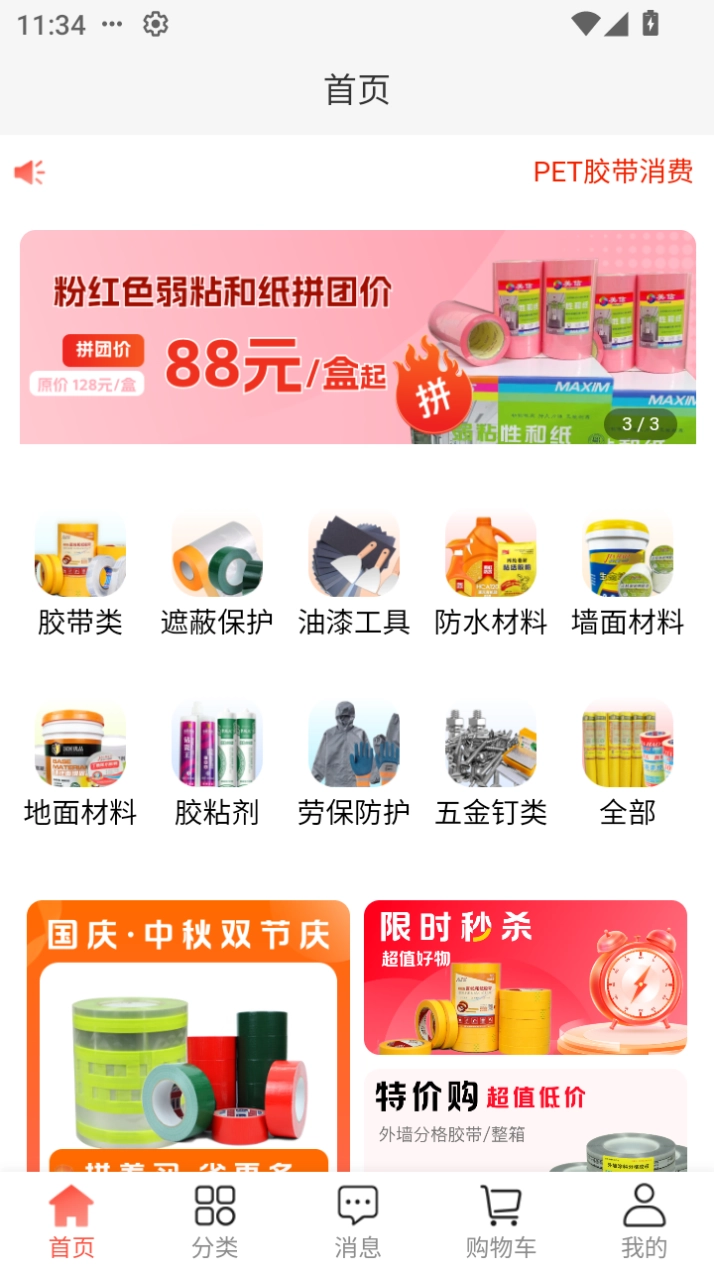This screenshot has height=1269, width=714.
Task: Tap the 首页 tab
Action: (72, 1220)
